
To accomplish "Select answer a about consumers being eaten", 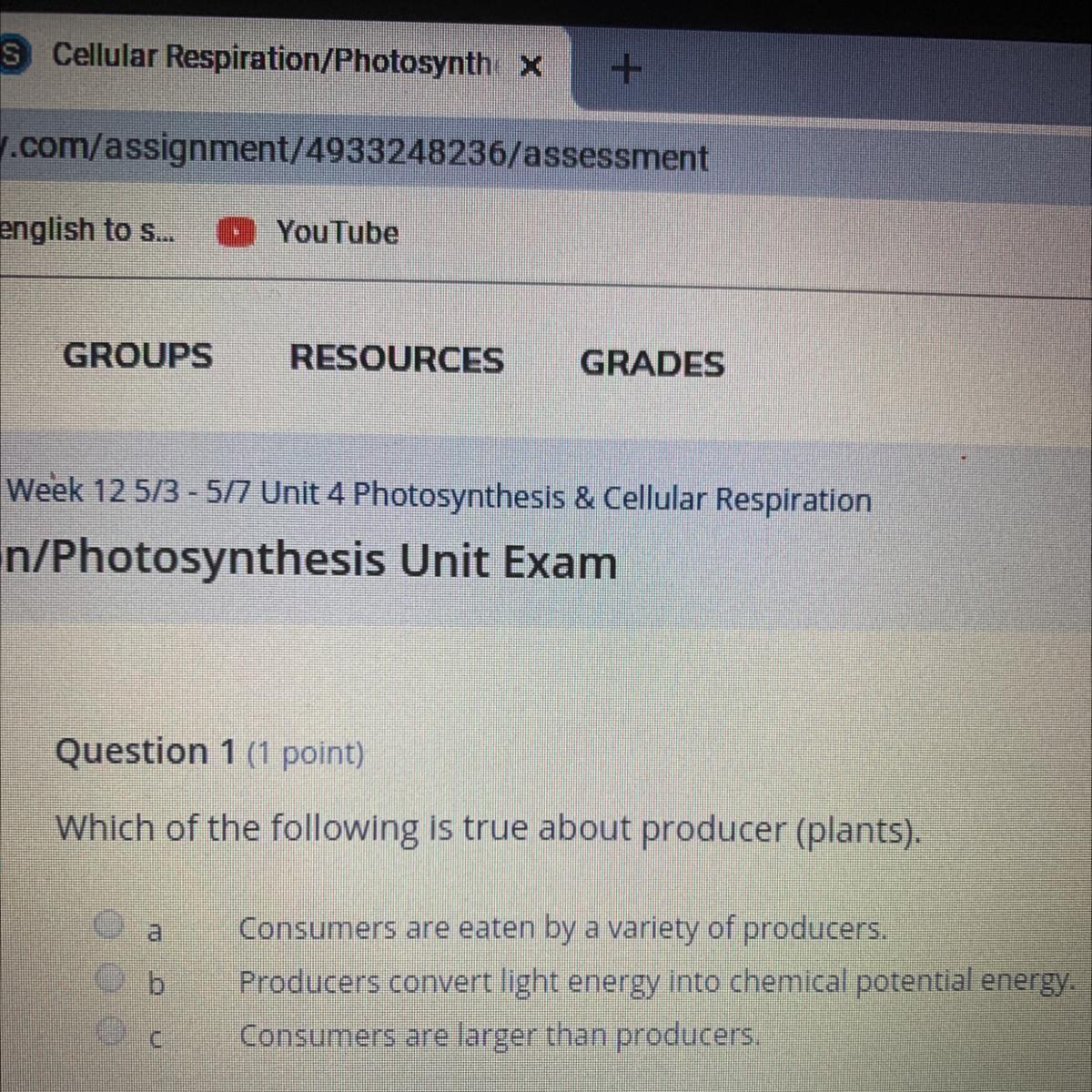I will (110, 925).
